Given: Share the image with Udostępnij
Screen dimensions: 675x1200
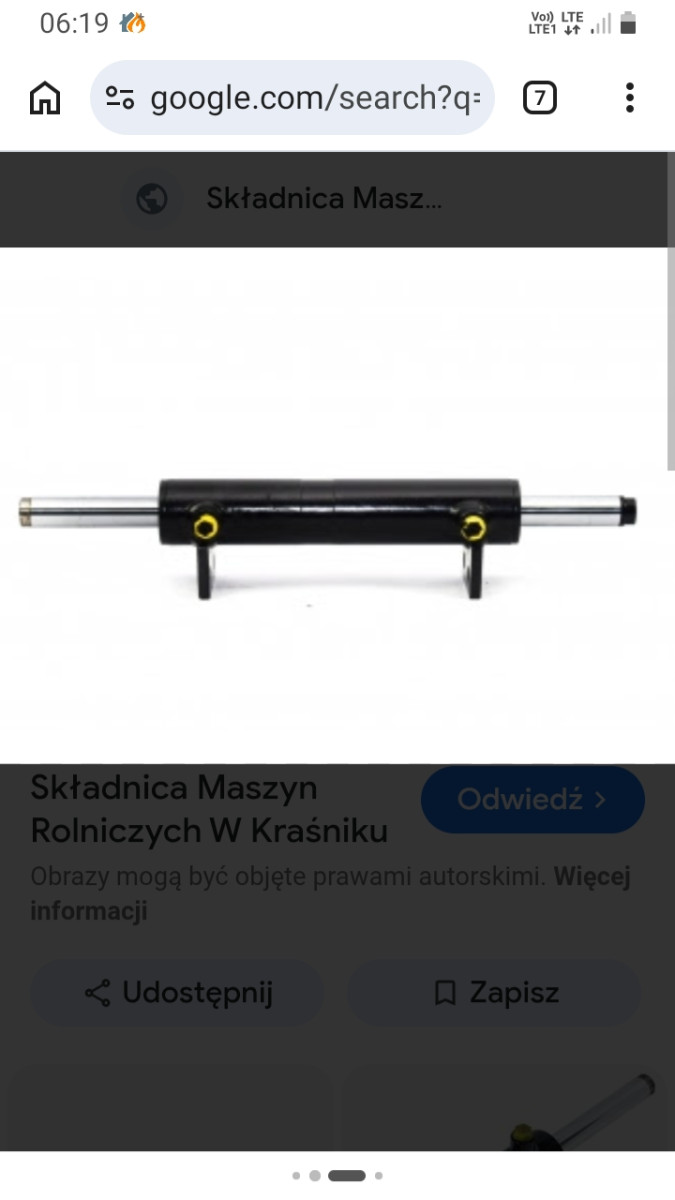Looking at the screenshot, I should [x=178, y=993].
